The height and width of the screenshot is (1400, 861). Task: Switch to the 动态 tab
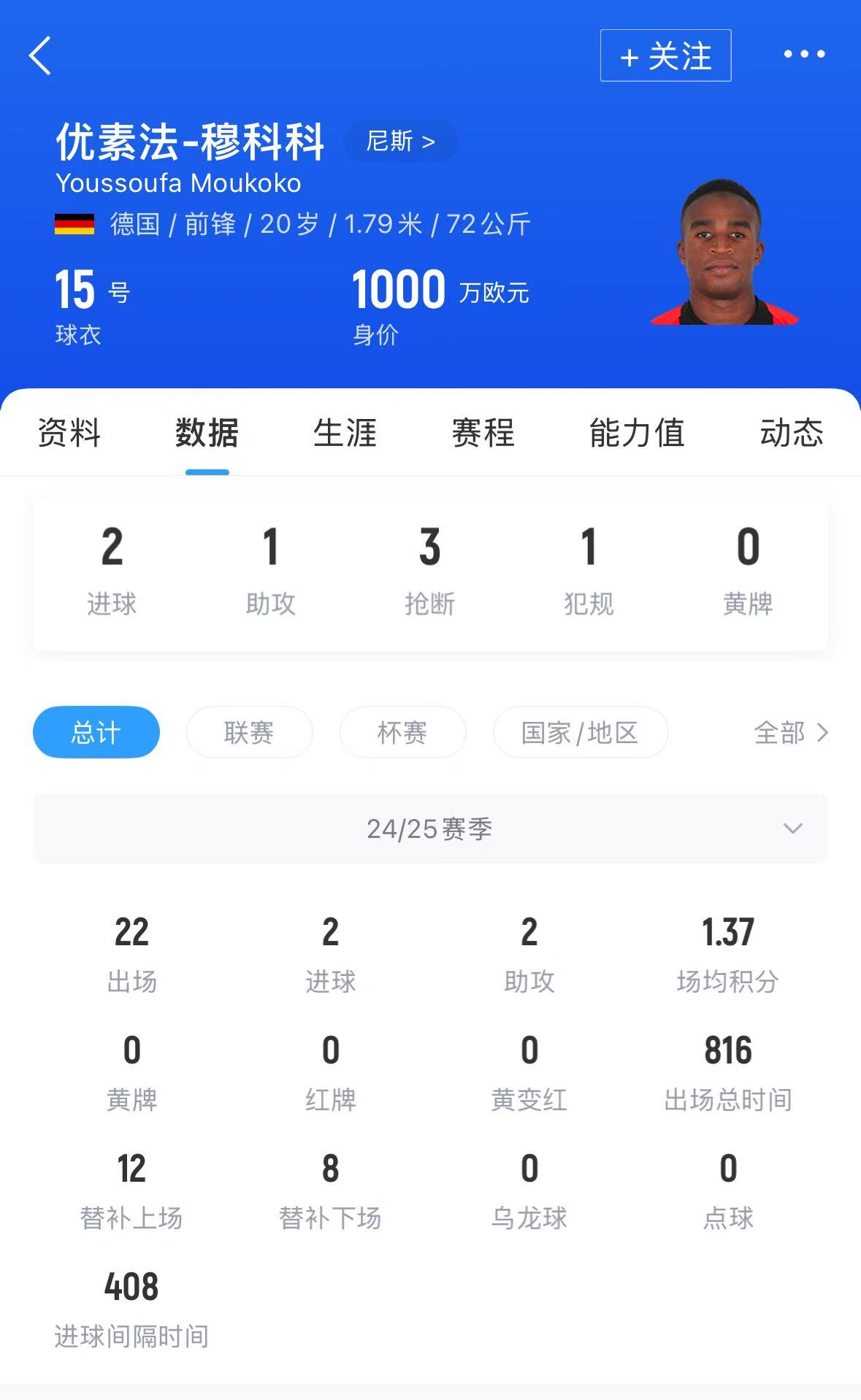click(x=791, y=433)
